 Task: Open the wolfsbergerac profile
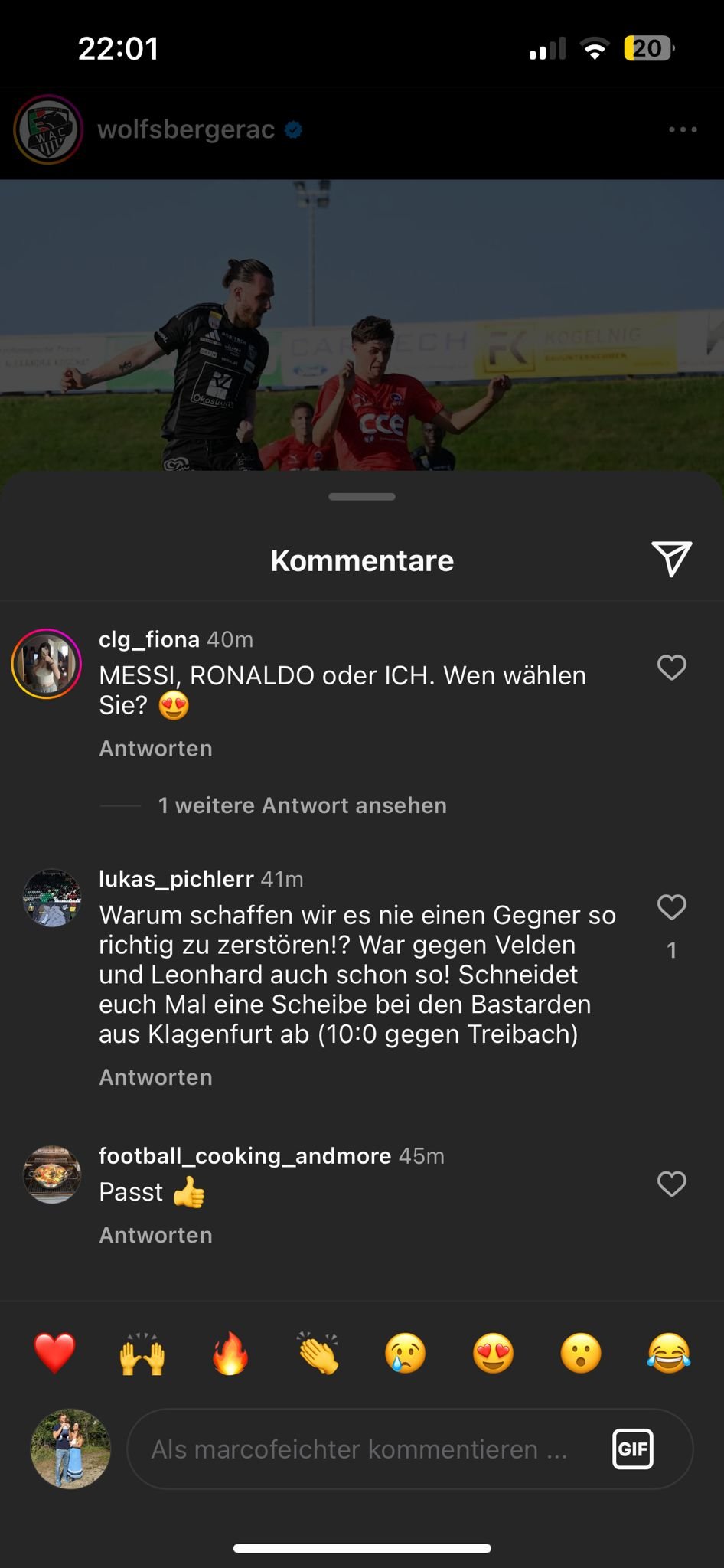point(186,129)
